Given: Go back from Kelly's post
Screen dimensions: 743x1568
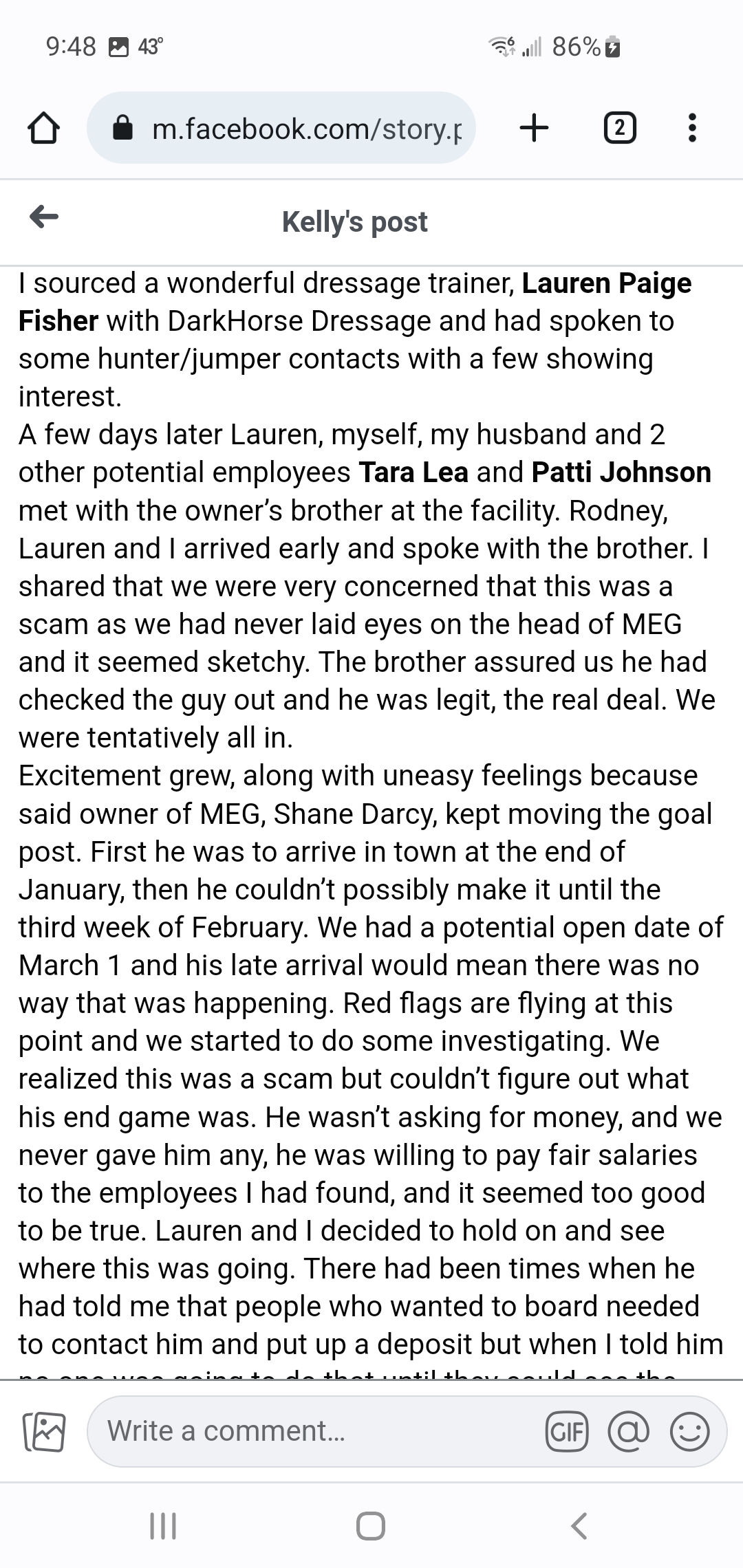Looking at the screenshot, I should (x=44, y=218).
